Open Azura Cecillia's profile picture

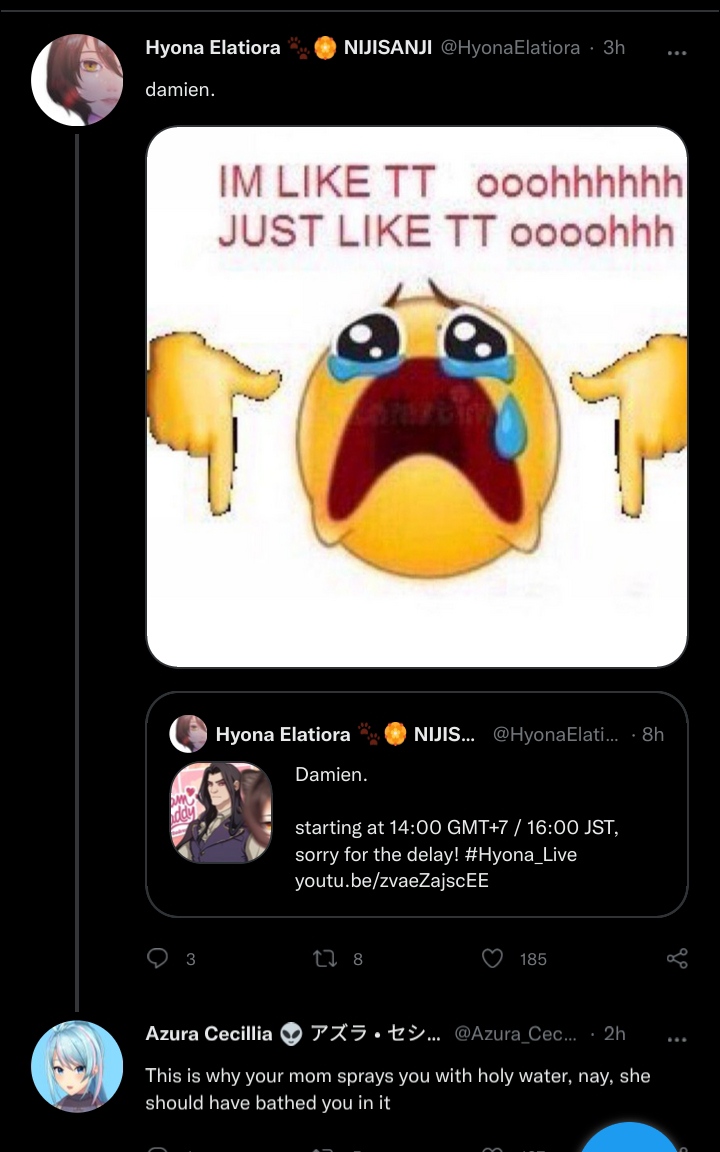tap(77, 1066)
